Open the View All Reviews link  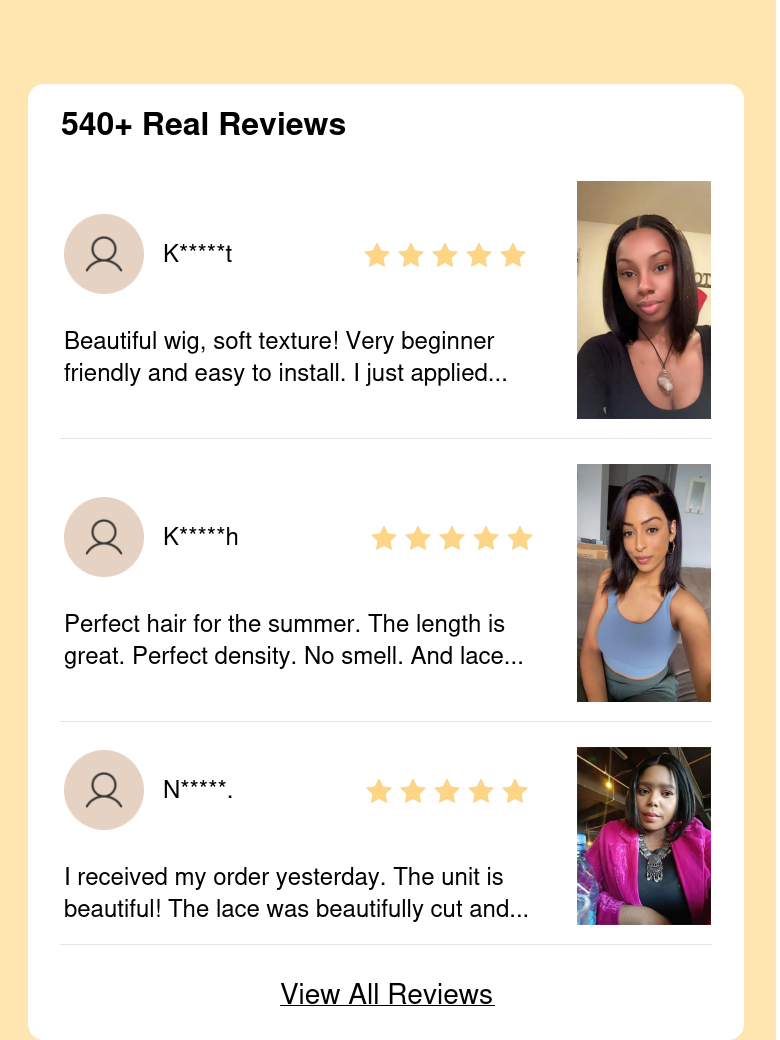pyautogui.click(x=387, y=994)
